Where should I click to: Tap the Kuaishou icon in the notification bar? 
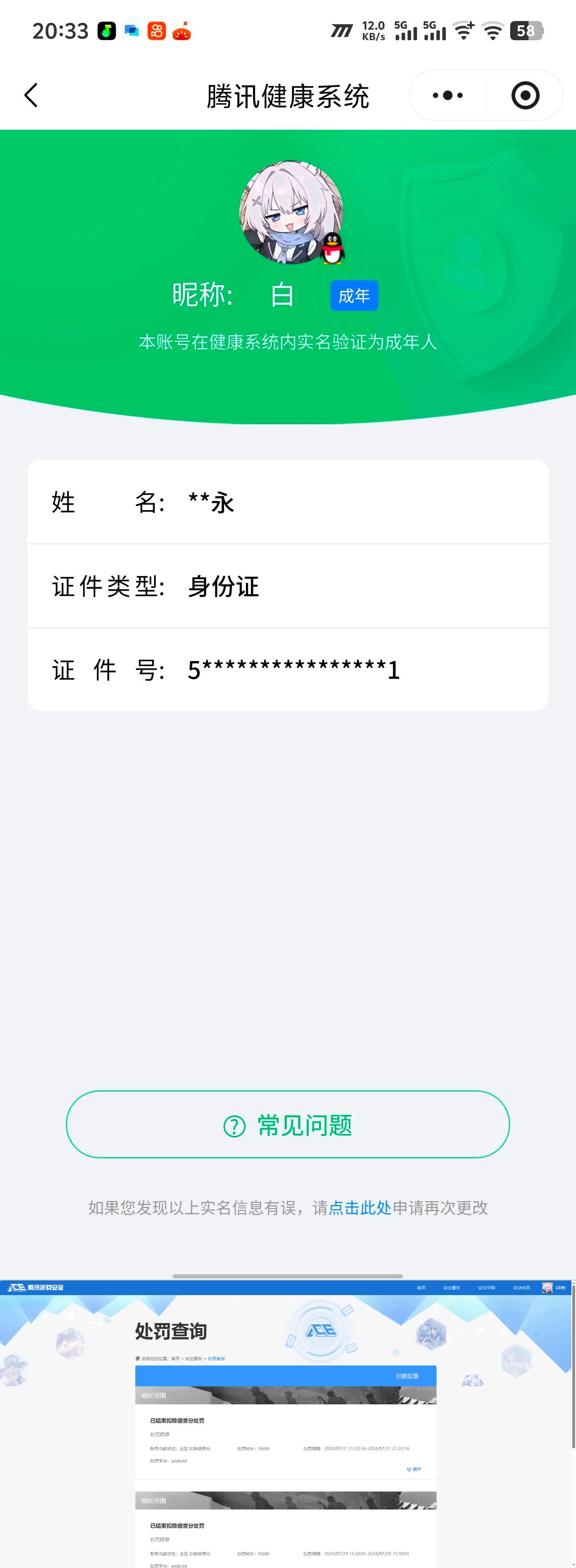(156, 31)
